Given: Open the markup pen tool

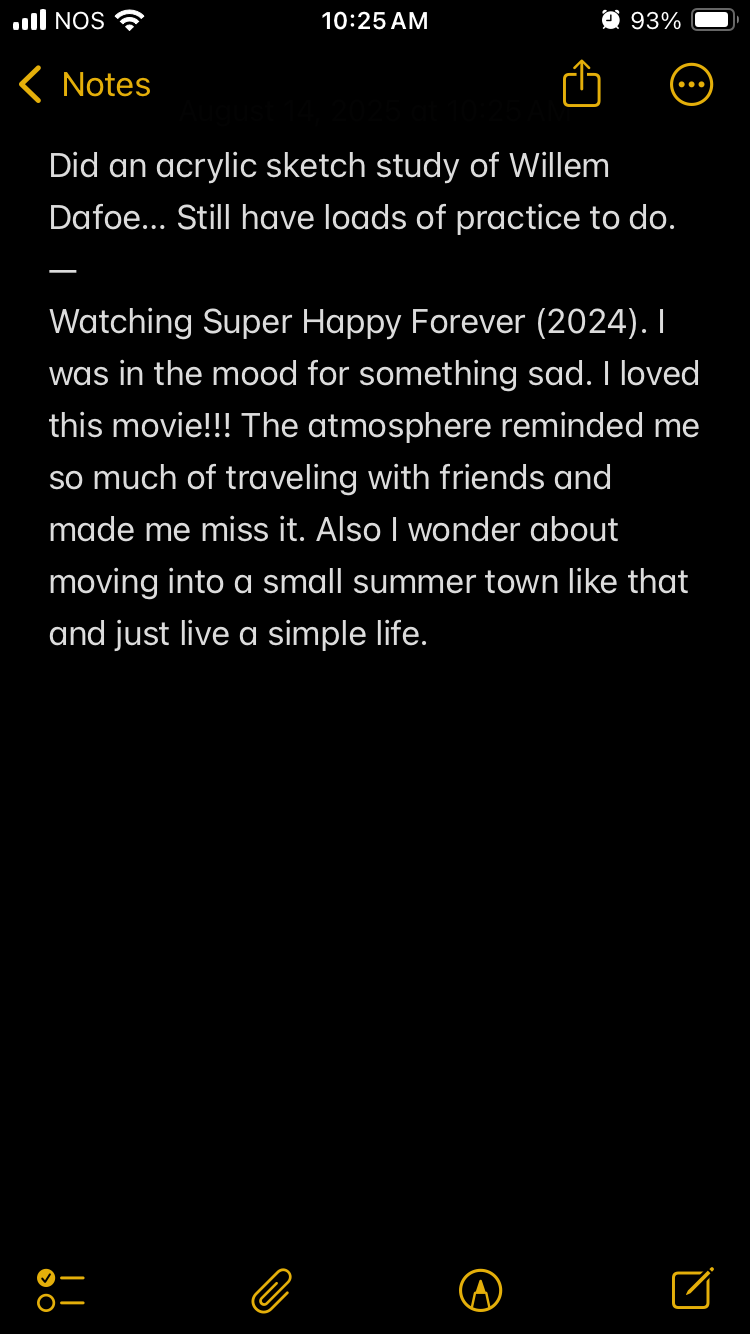Looking at the screenshot, I should [x=480, y=1290].
